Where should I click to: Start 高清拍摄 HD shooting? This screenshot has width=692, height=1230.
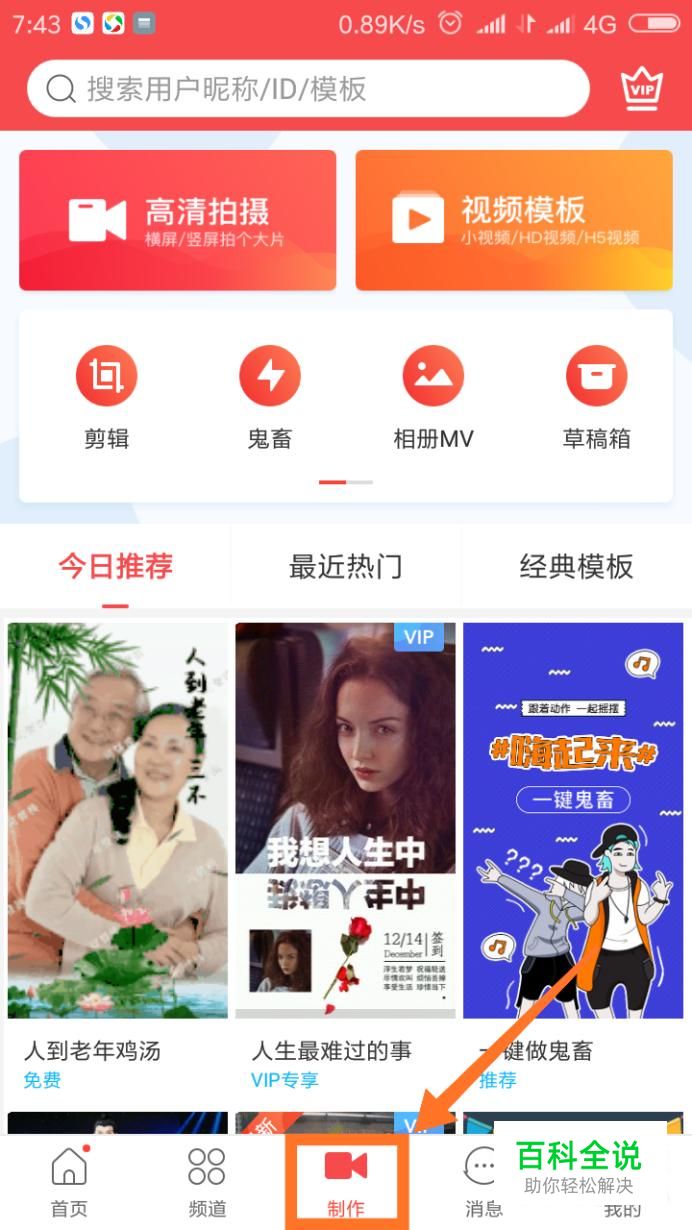pos(177,220)
